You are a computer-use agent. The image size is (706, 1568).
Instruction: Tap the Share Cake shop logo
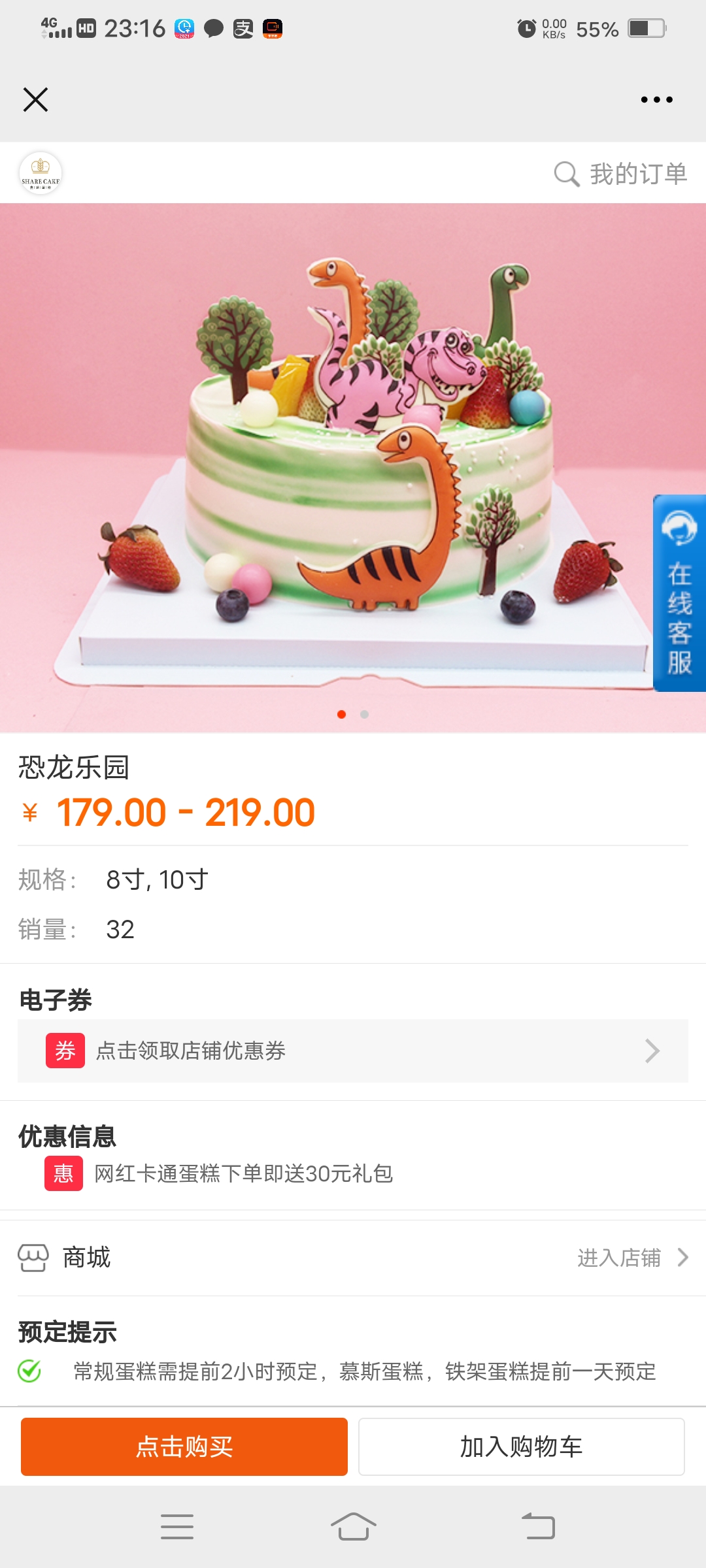tap(41, 173)
